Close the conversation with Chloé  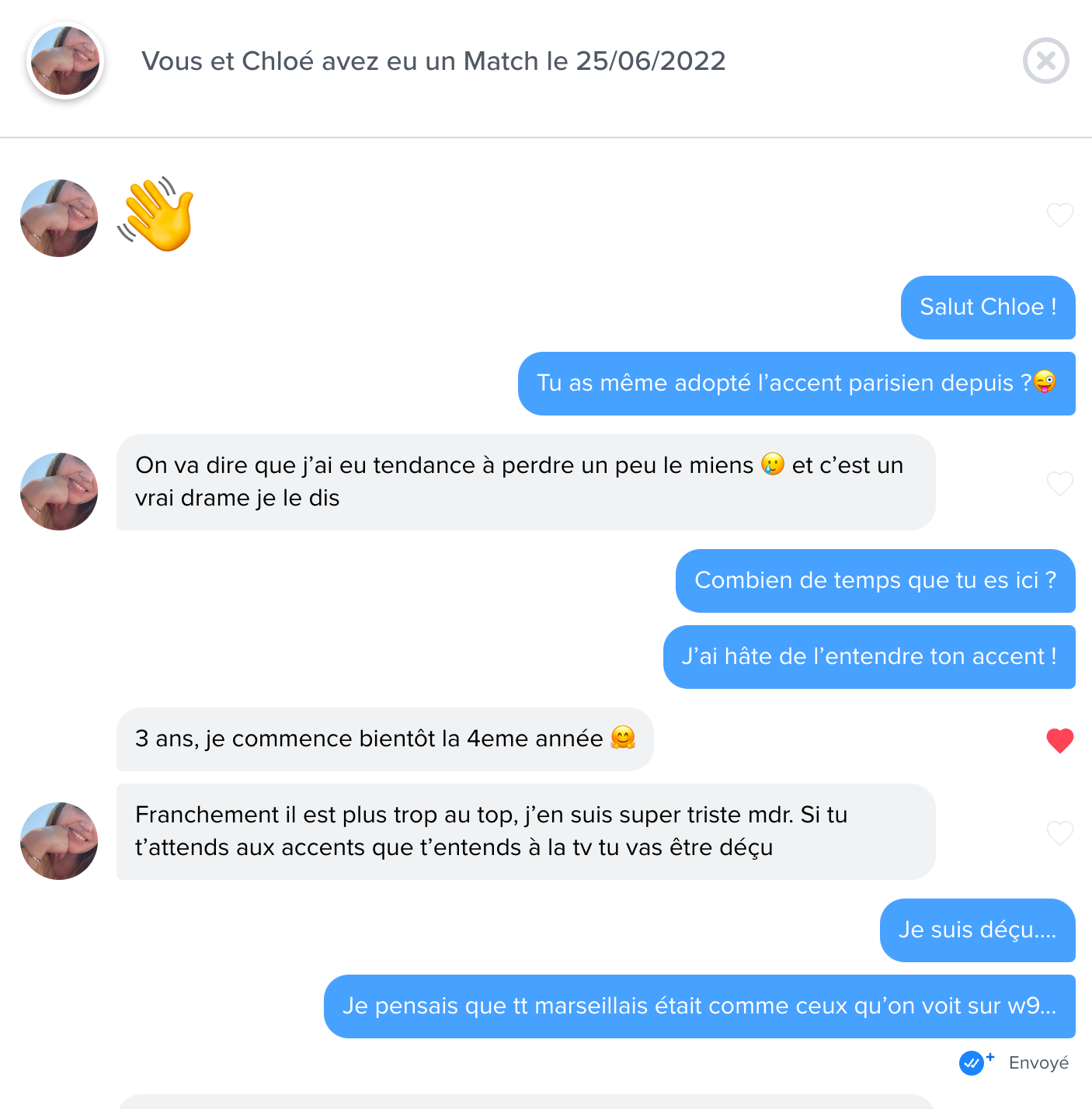click(1045, 61)
